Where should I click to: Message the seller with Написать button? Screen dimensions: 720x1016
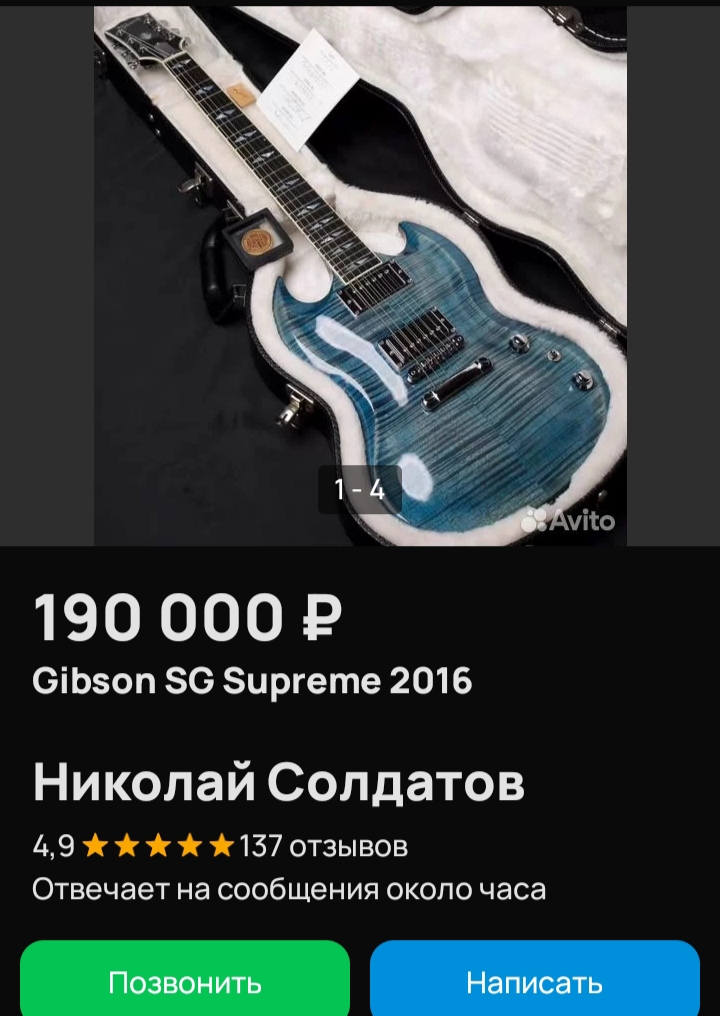[x=534, y=981]
